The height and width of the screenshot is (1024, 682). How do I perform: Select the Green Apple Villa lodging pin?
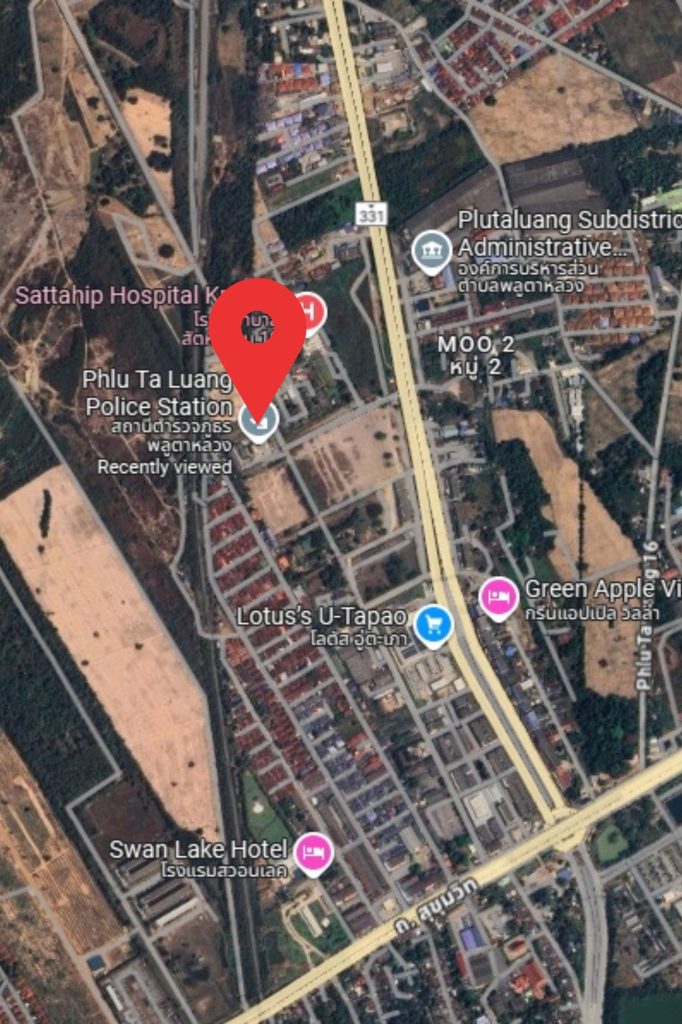(x=499, y=597)
